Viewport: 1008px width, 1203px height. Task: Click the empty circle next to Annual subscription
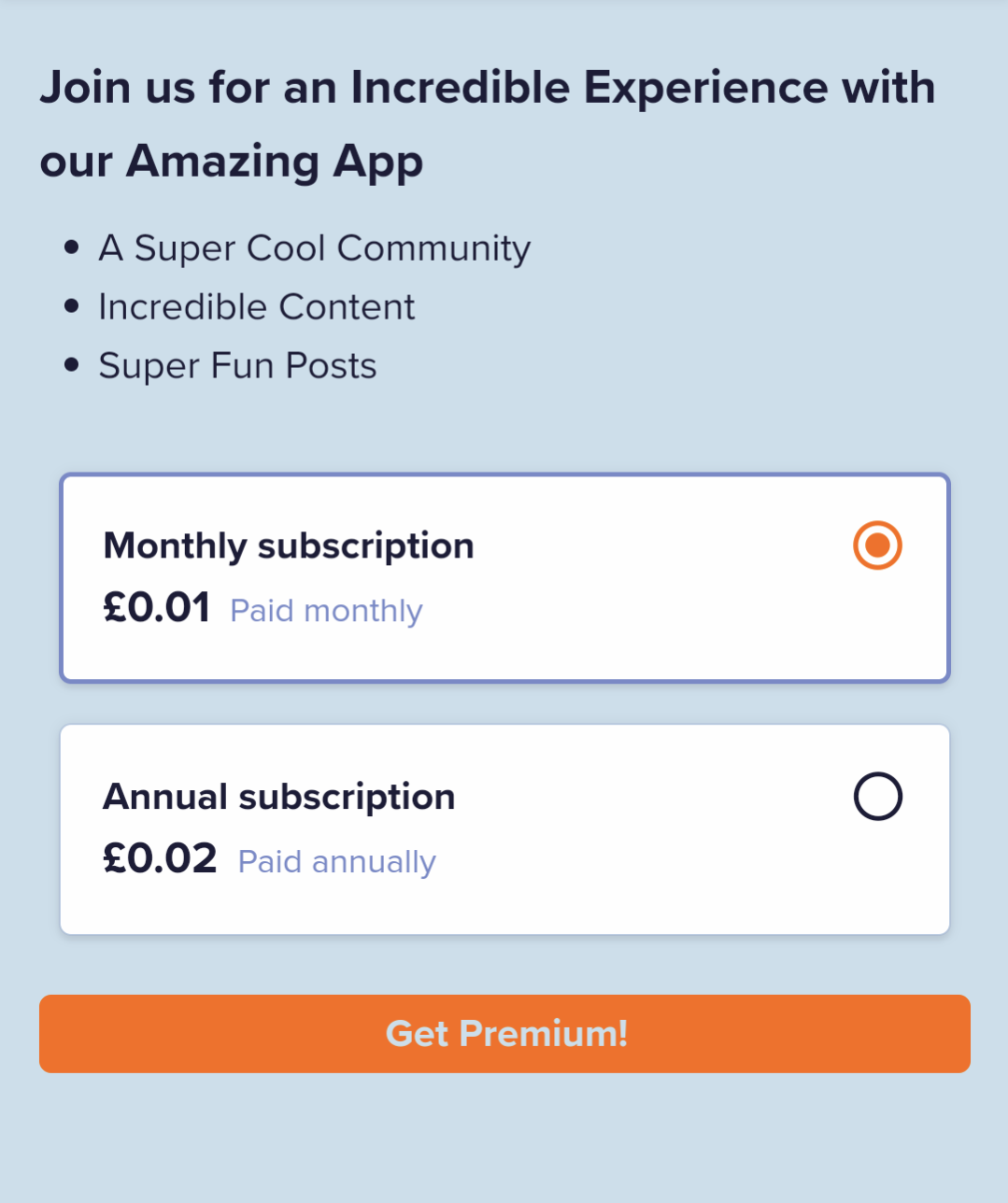[x=876, y=796]
